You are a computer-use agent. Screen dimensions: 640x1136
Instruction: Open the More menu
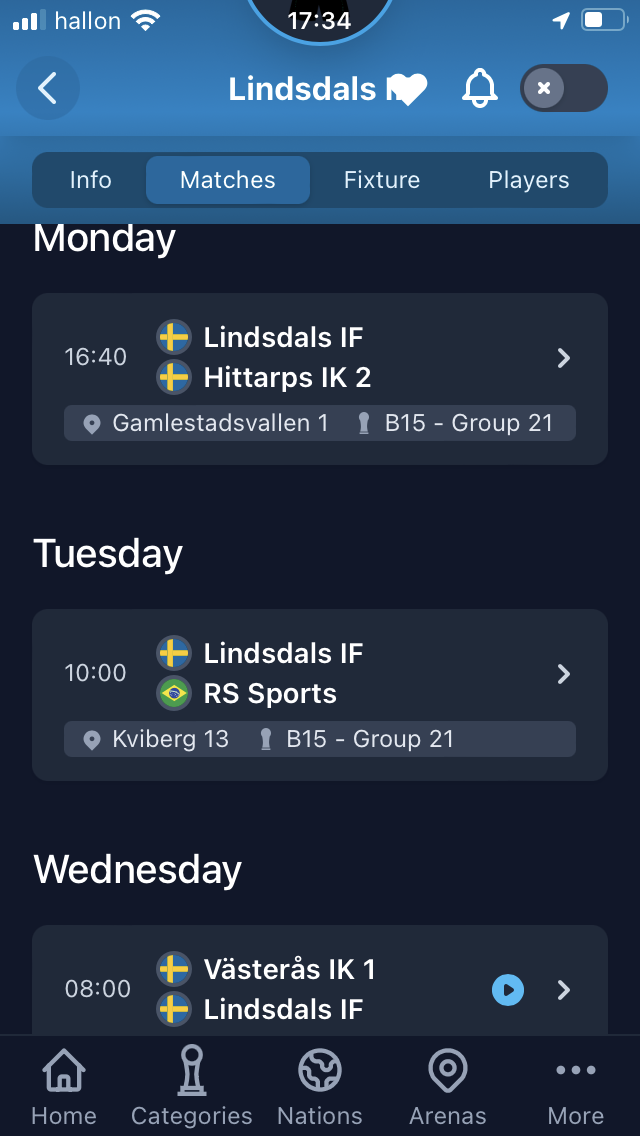(575, 1086)
